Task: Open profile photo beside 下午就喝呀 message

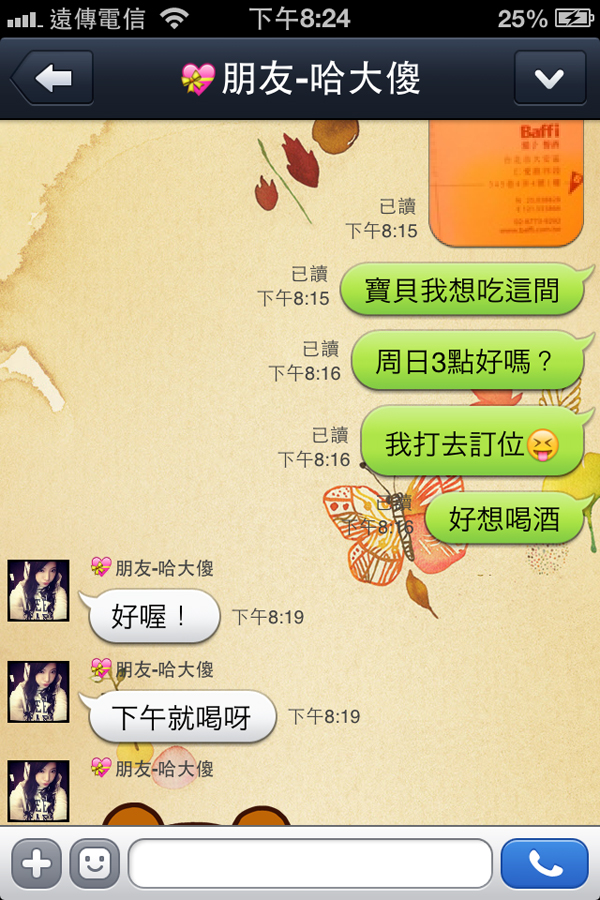Action: pos(39,691)
